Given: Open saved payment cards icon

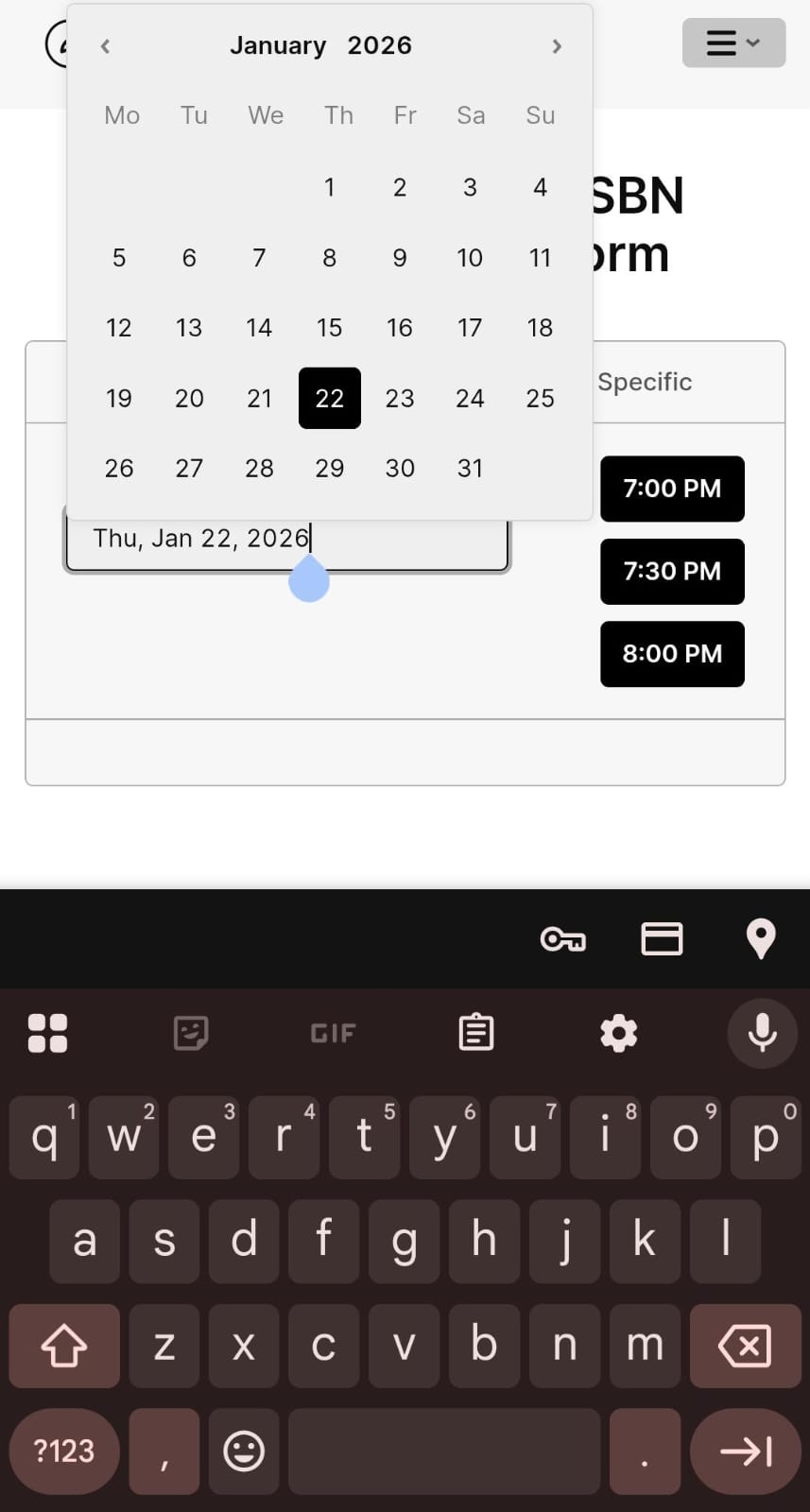Looking at the screenshot, I should click(662, 939).
